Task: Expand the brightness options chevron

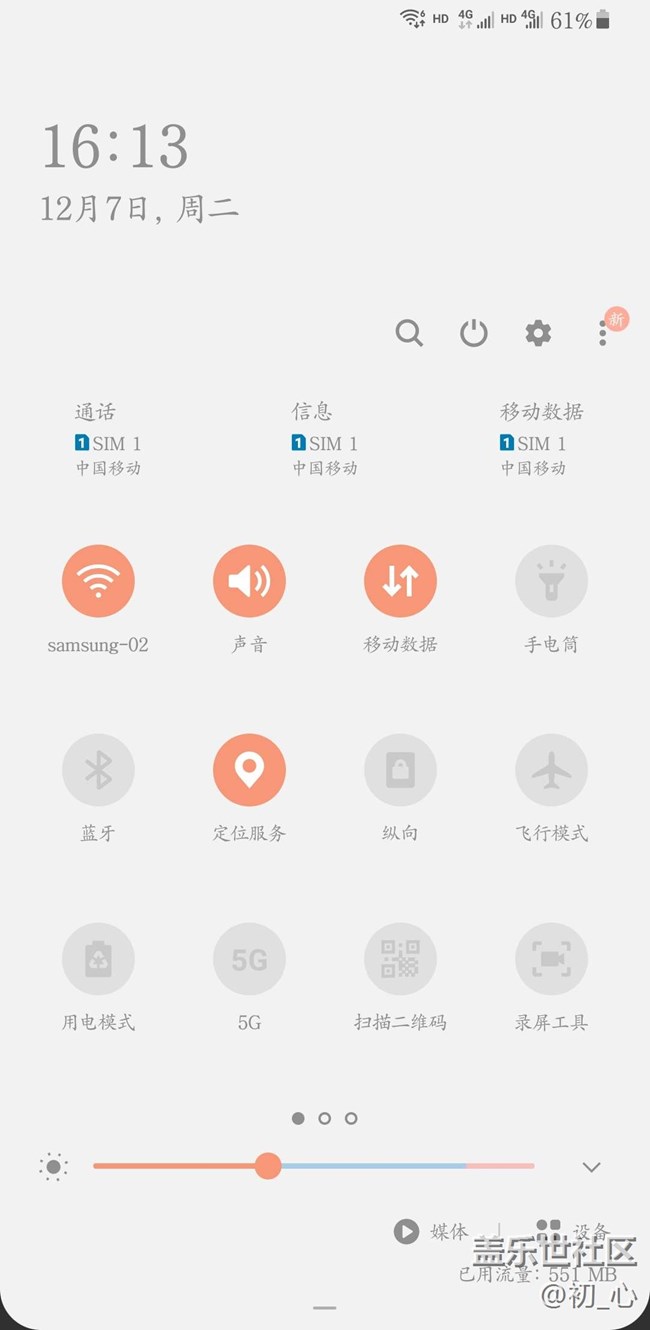Action: (591, 1167)
